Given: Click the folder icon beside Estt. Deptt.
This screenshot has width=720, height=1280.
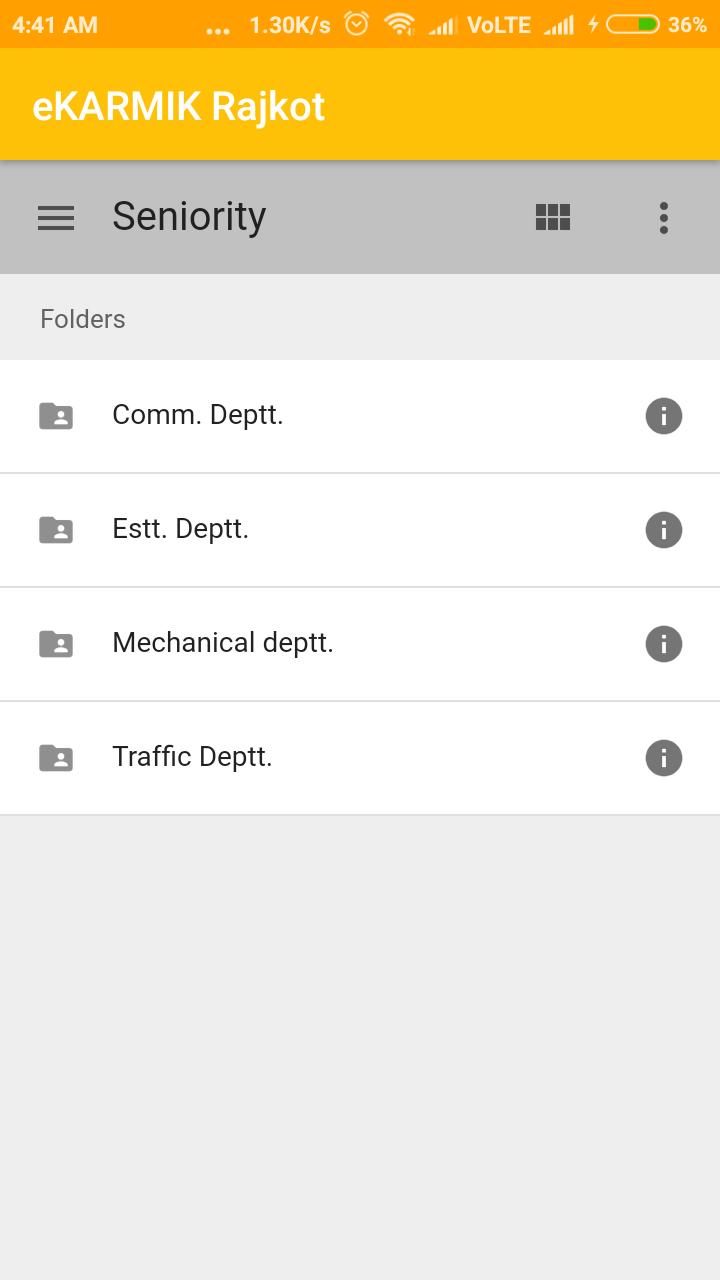Looking at the screenshot, I should pos(56,530).
